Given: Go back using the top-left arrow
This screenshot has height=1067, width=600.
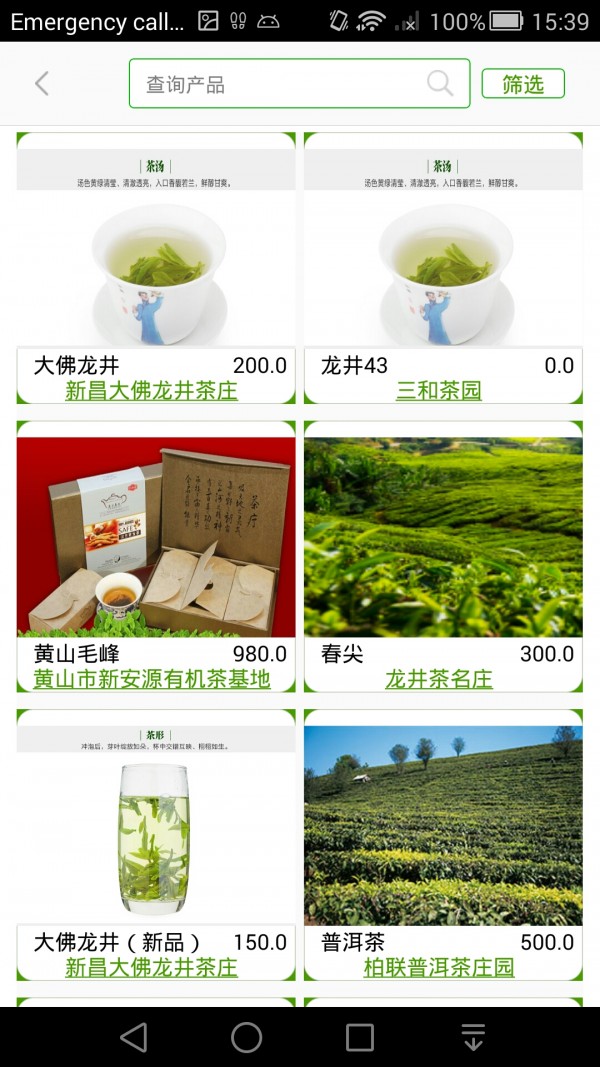Looking at the screenshot, I should 42,84.
